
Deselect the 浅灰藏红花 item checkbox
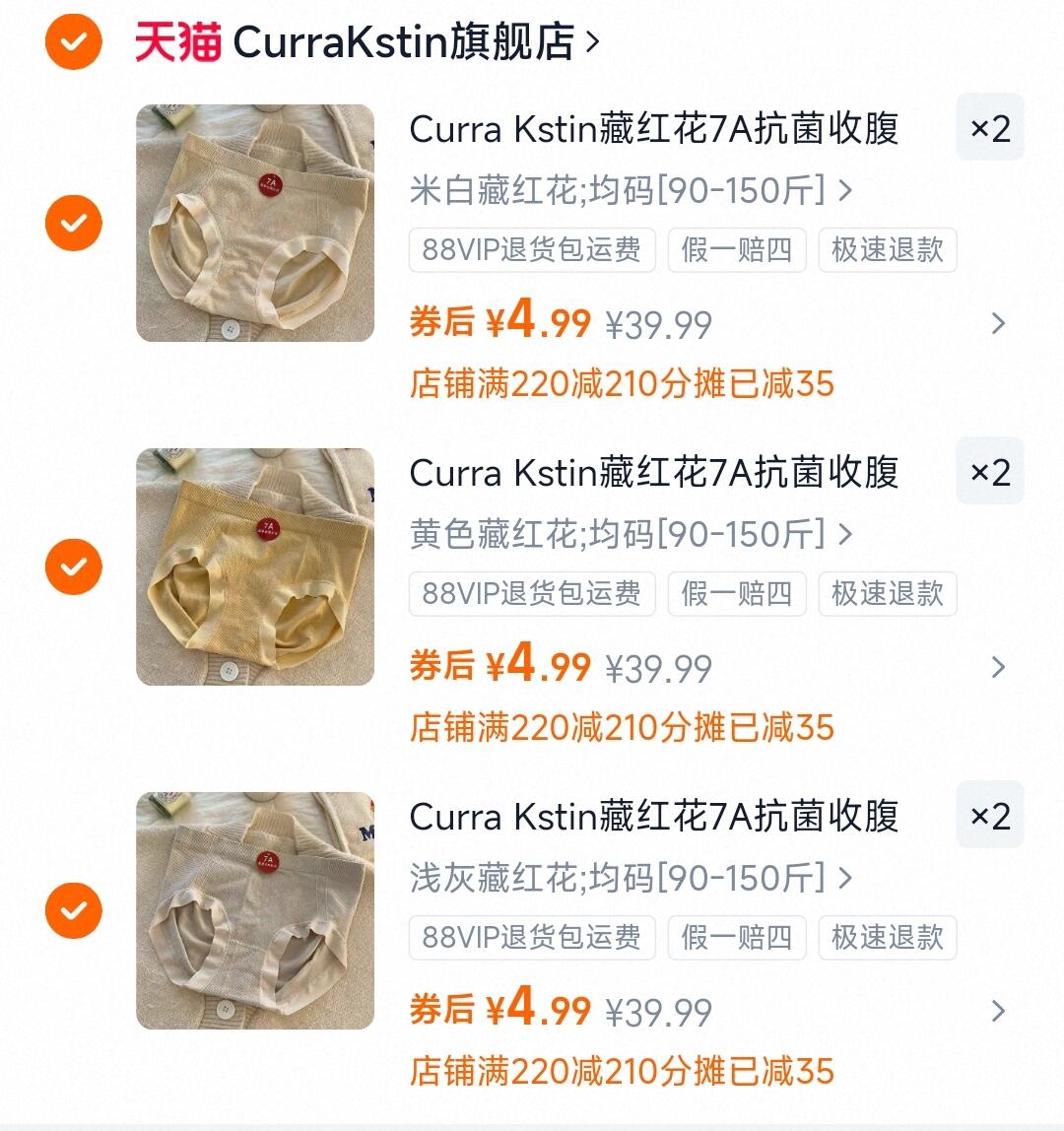pos(73,912)
